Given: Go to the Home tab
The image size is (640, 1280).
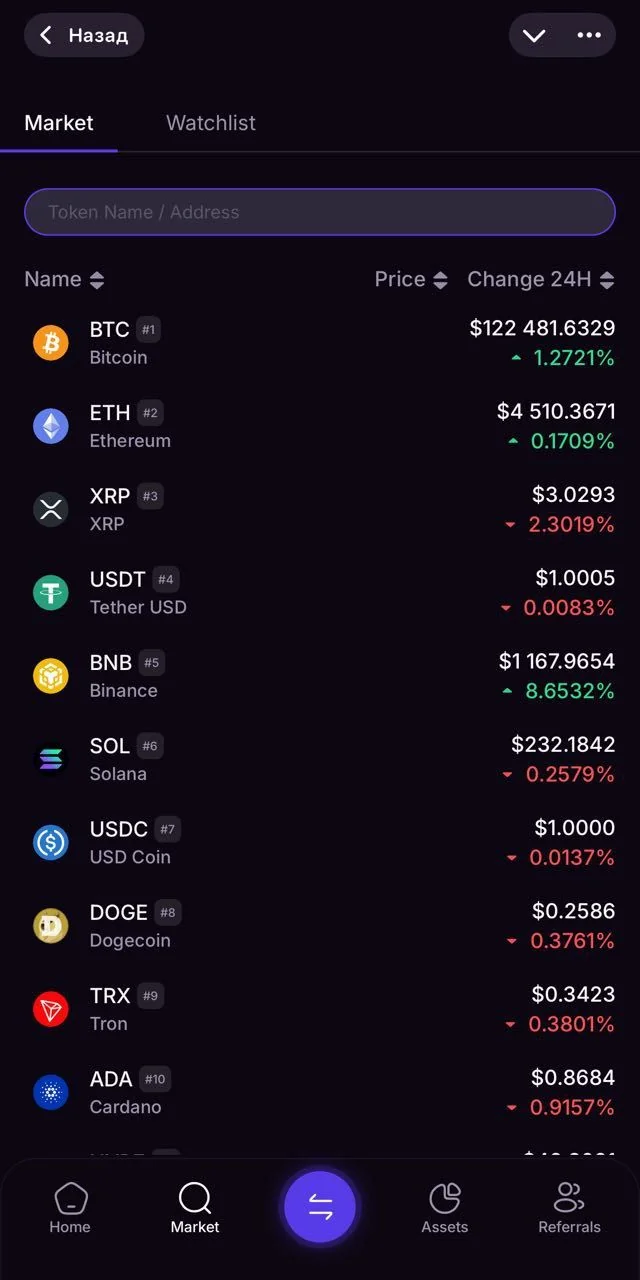Looking at the screenshot, I should click(70, 1208).
